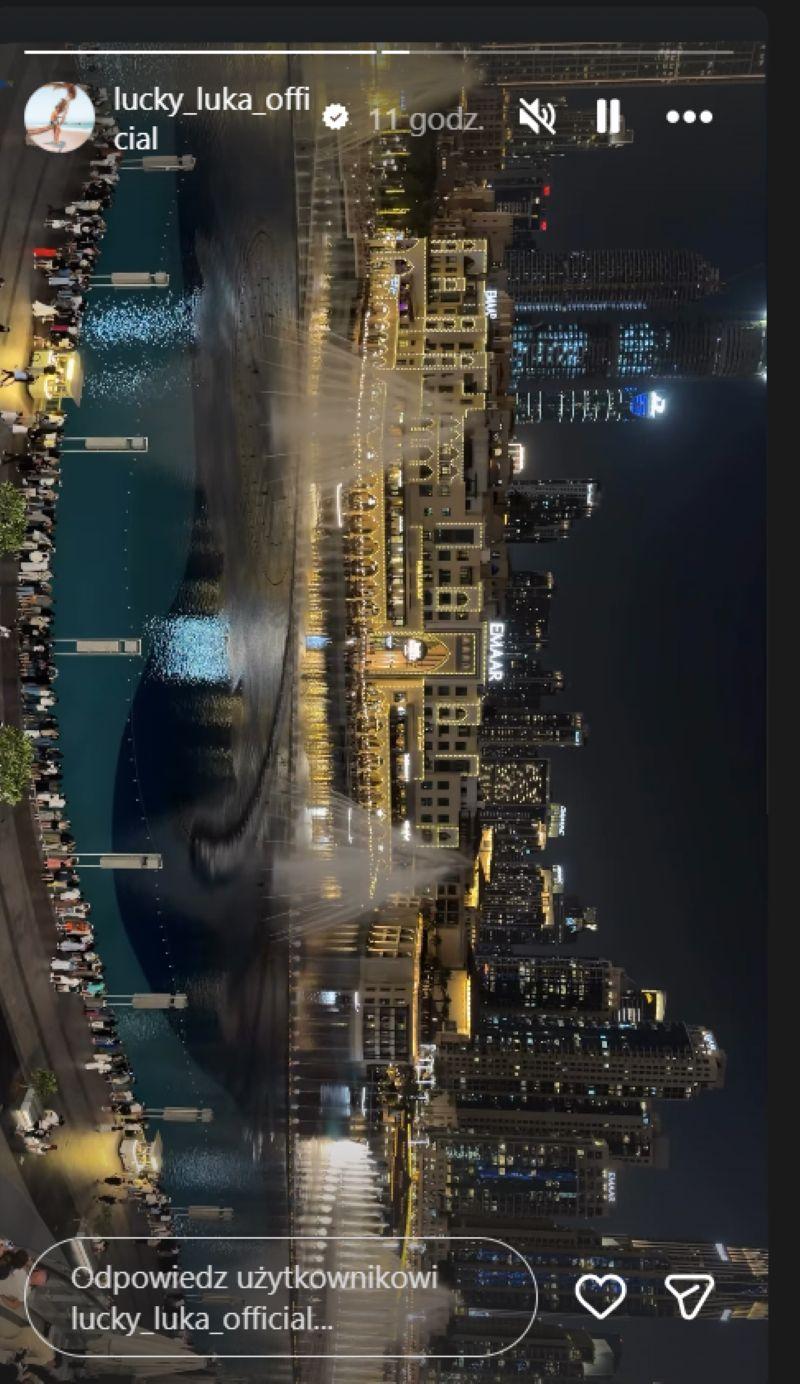The image size is (800, 1384).
Task: Share the story via paper plane
Action: pyautogui.click(x=690, y=1297)
